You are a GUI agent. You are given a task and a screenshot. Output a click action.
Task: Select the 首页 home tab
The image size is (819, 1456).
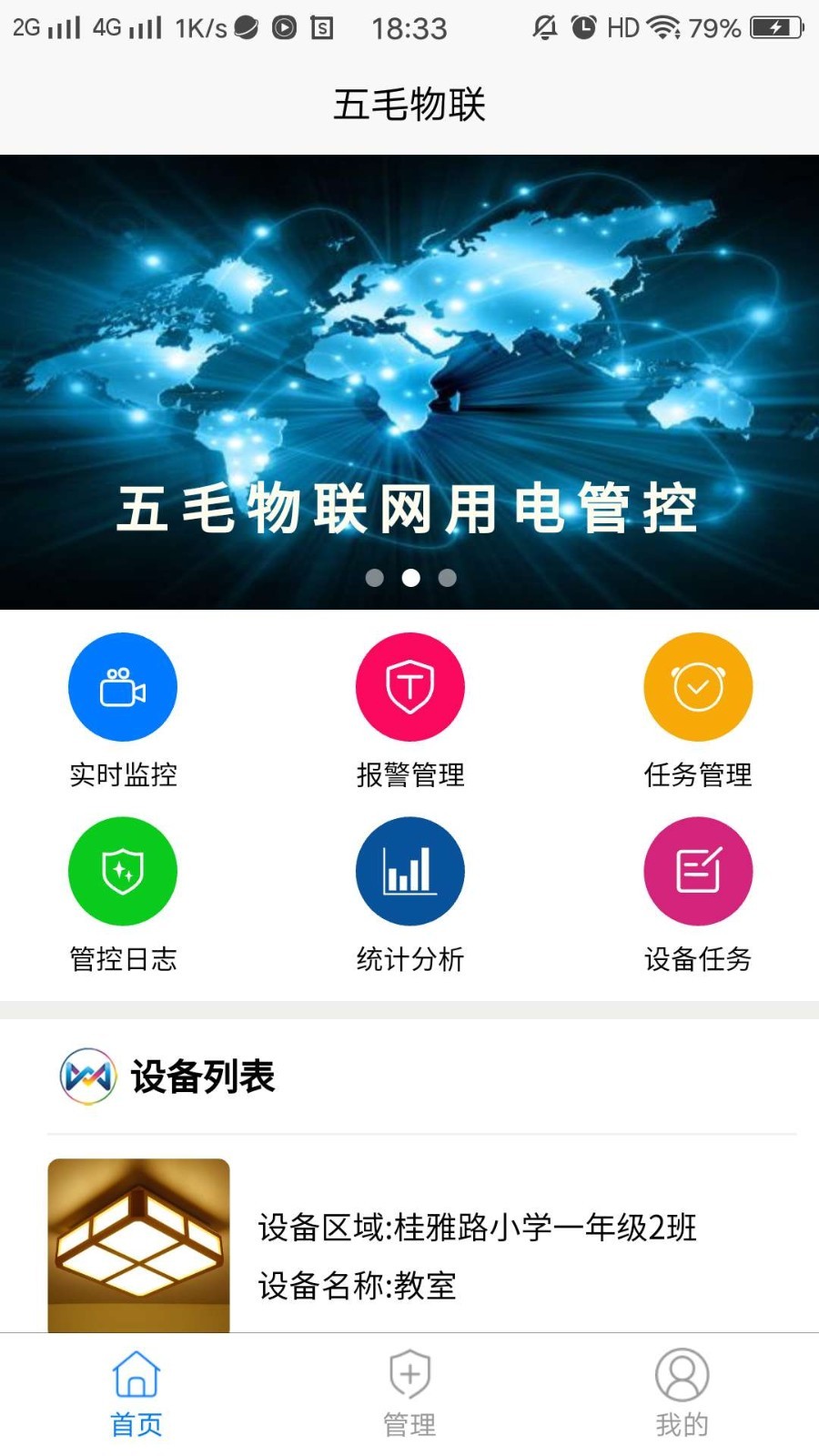(136, 1392)
